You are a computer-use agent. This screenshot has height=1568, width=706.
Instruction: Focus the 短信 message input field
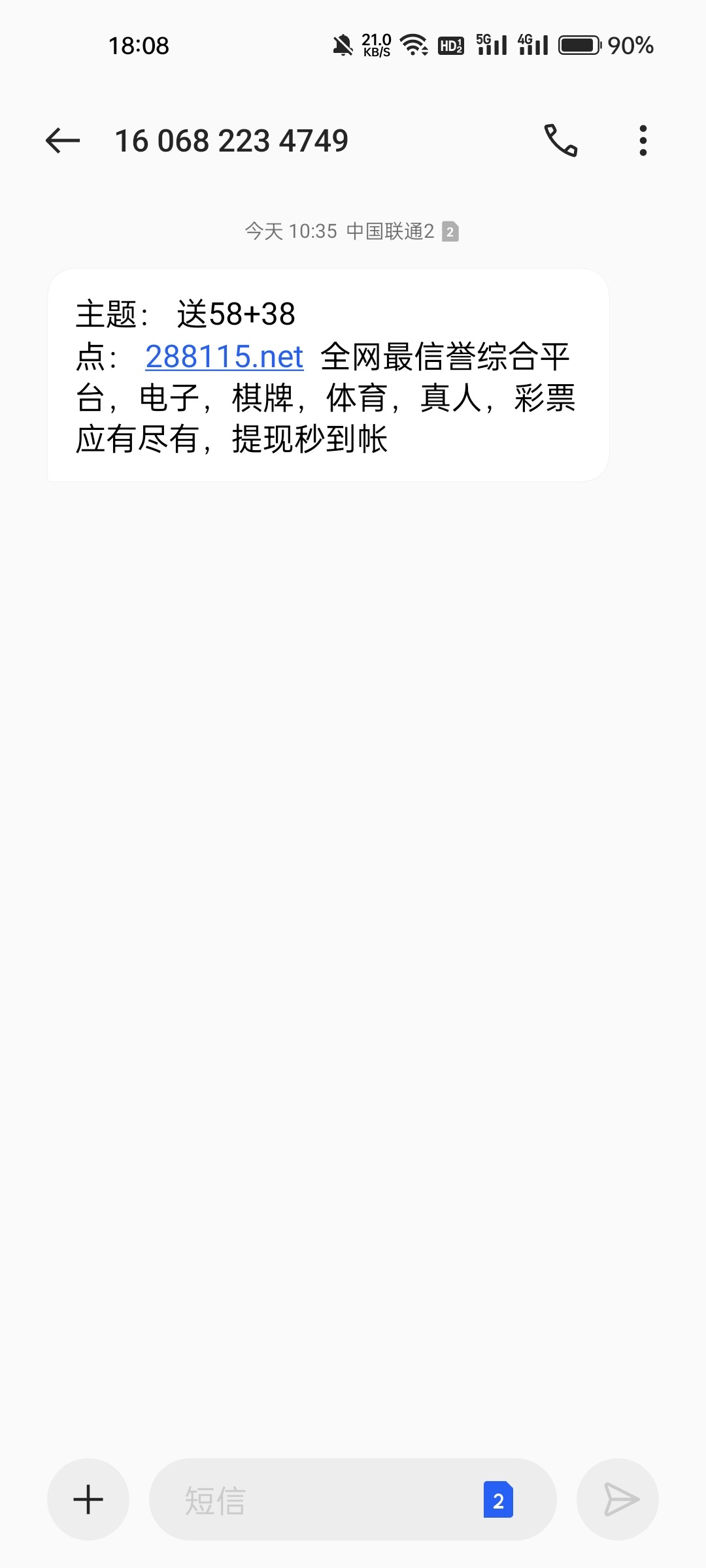pos(314,1499)
